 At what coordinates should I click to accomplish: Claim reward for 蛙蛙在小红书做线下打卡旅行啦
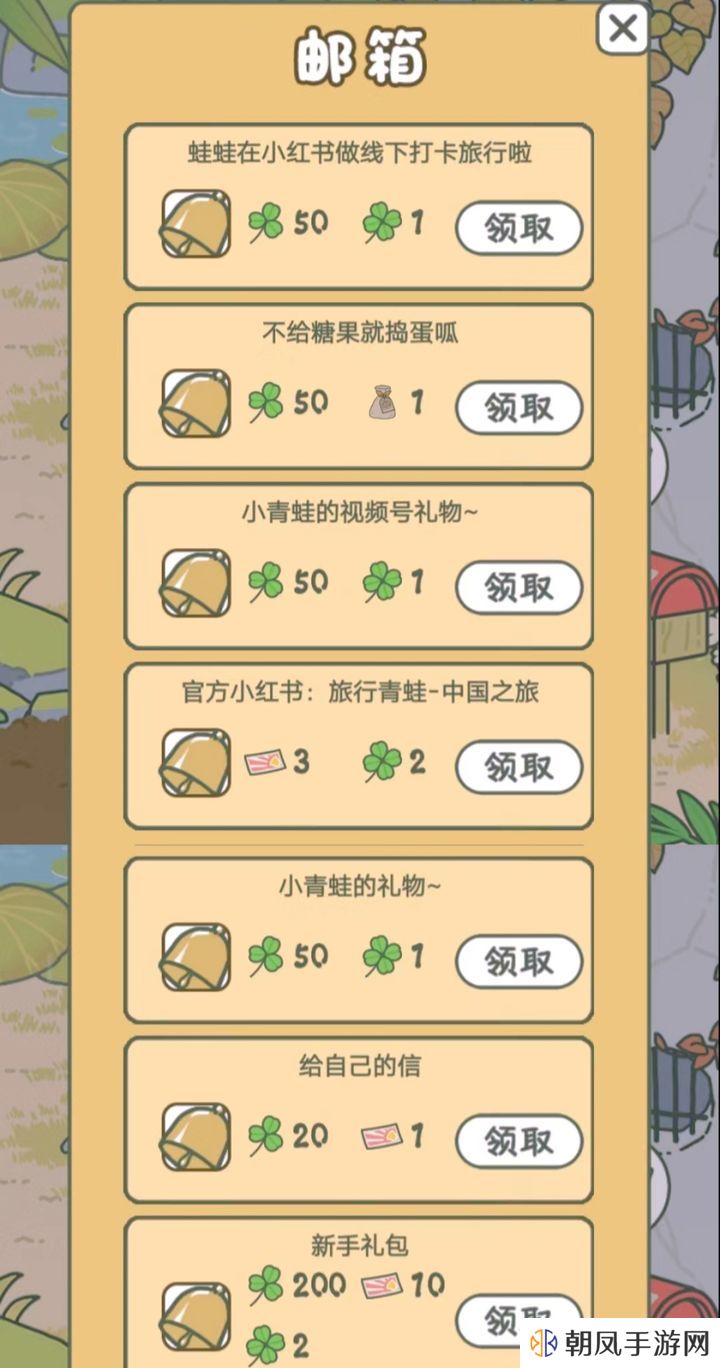tap(518, 228)
